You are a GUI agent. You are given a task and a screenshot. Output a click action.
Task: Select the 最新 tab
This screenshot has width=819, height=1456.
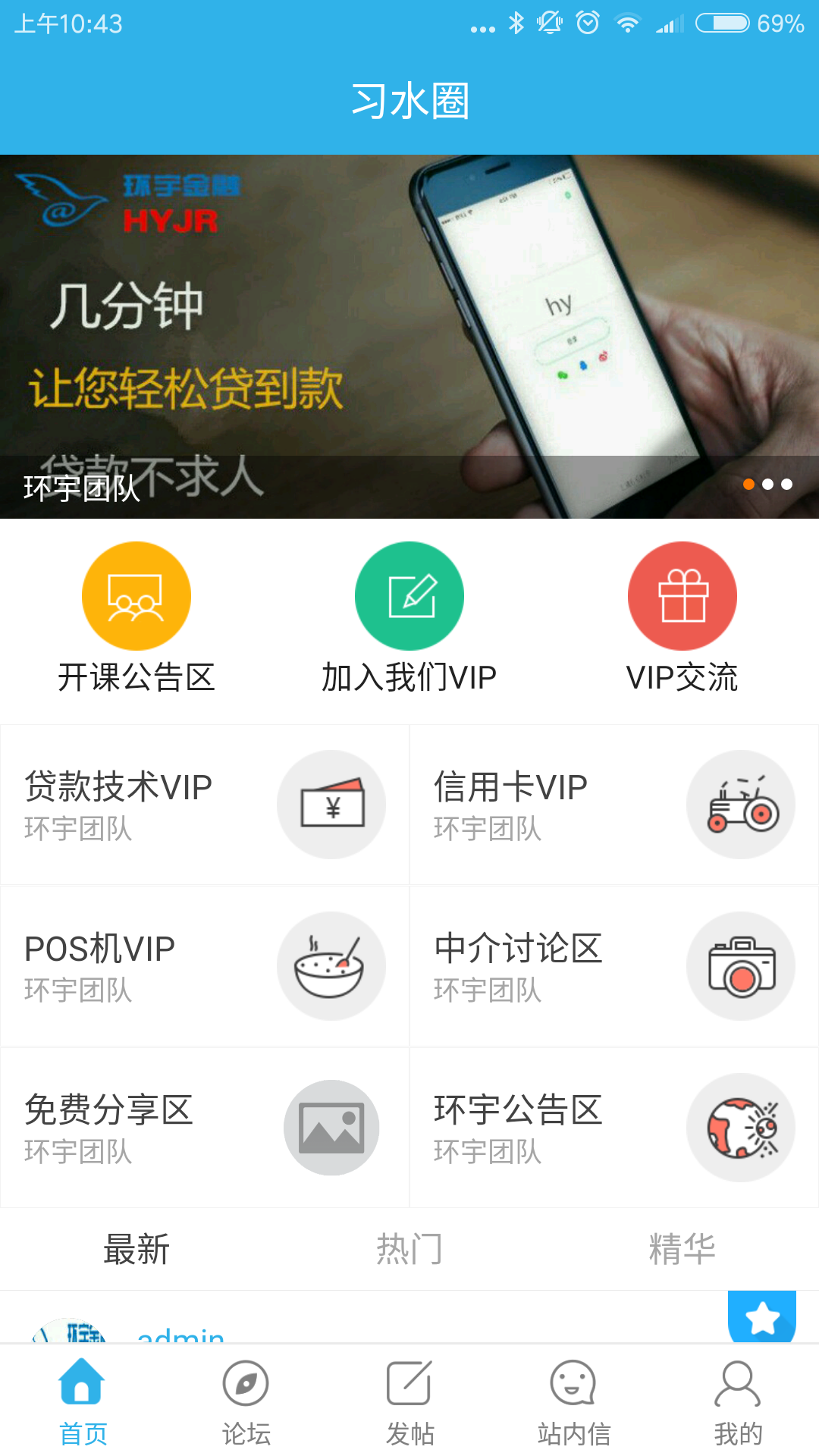coord(136,1246)
